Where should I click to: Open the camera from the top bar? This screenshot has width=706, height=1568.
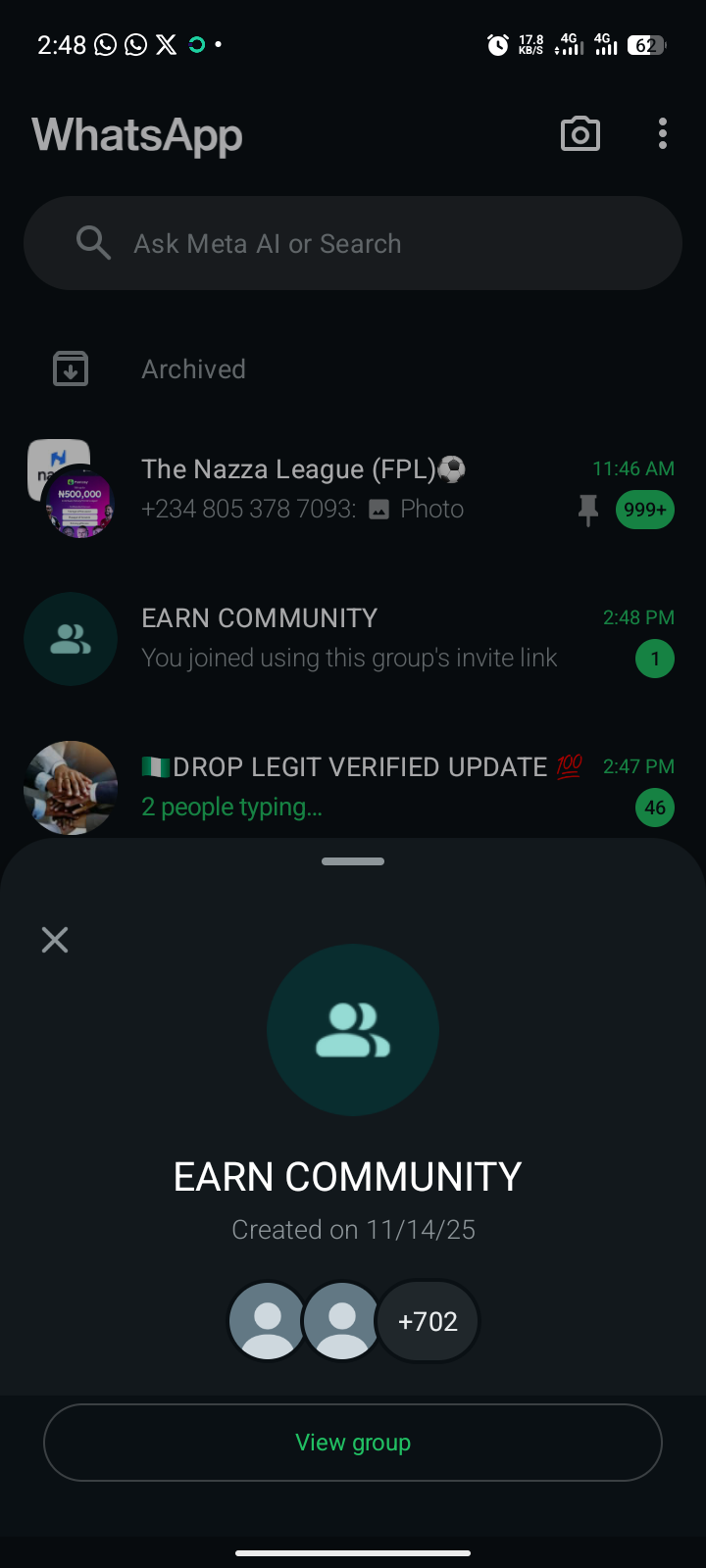[580, 134]
